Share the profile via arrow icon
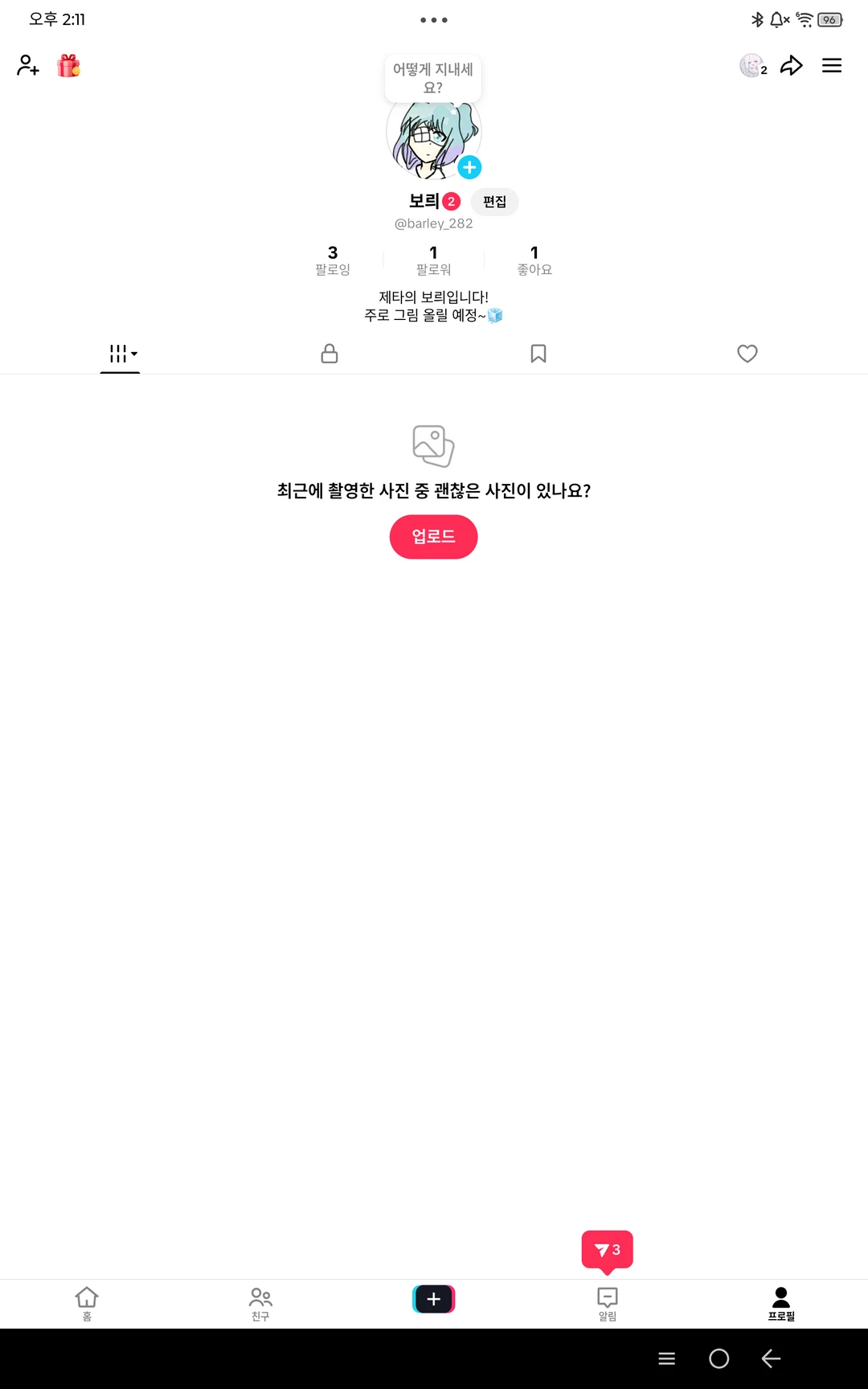The width and height of the screenshot is (868, 1389). pyautogui.click(x=792, y=66)
